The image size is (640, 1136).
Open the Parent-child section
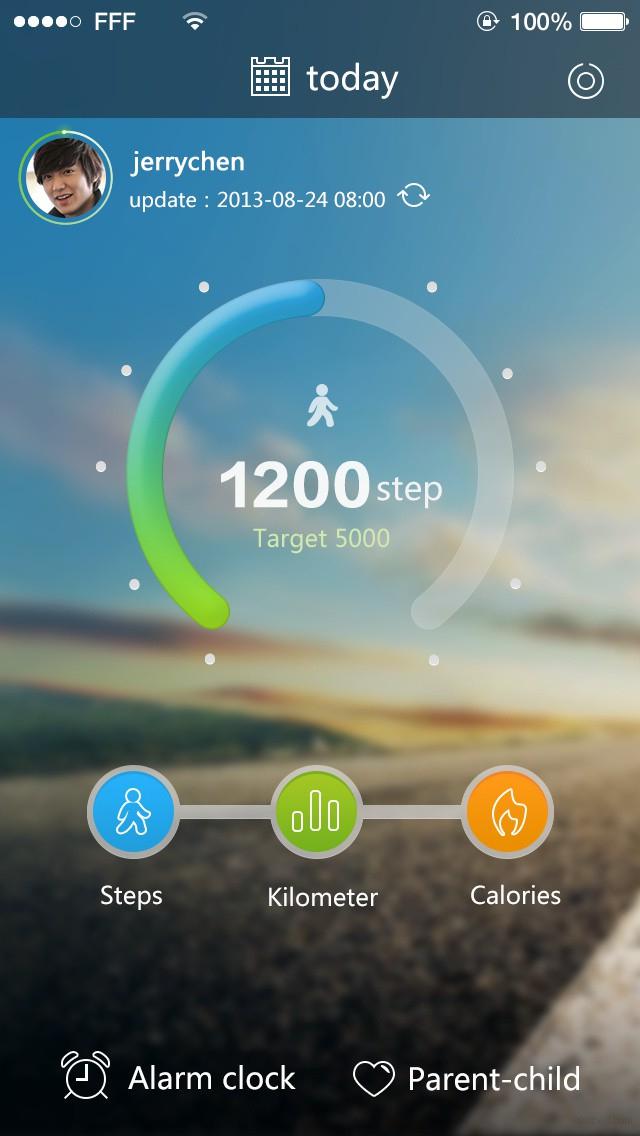pos(467,1079)
